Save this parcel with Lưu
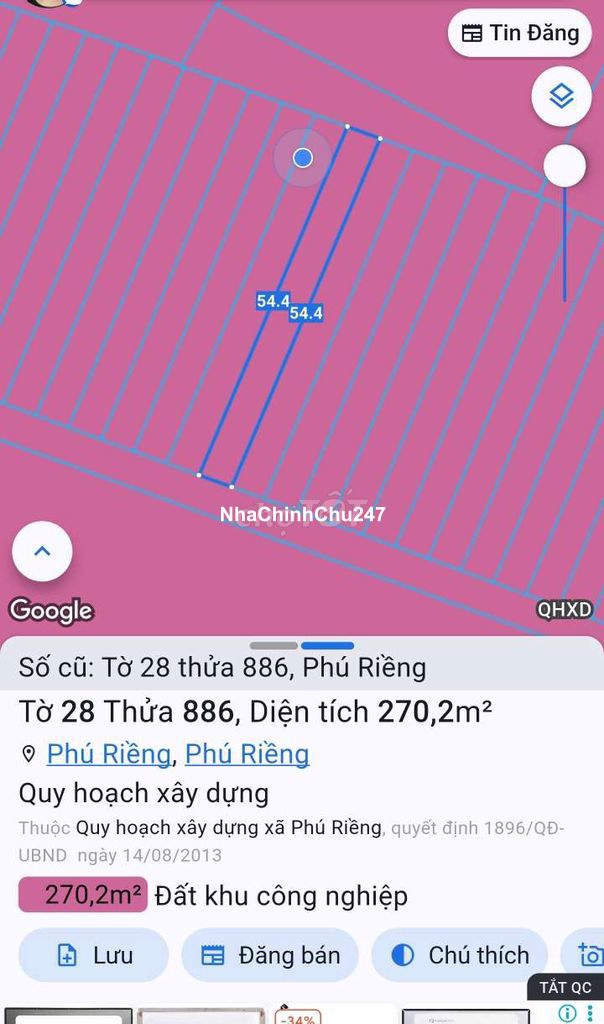Image resolution: width=604 pixels, height=1024 pixels. pos(94,955)
